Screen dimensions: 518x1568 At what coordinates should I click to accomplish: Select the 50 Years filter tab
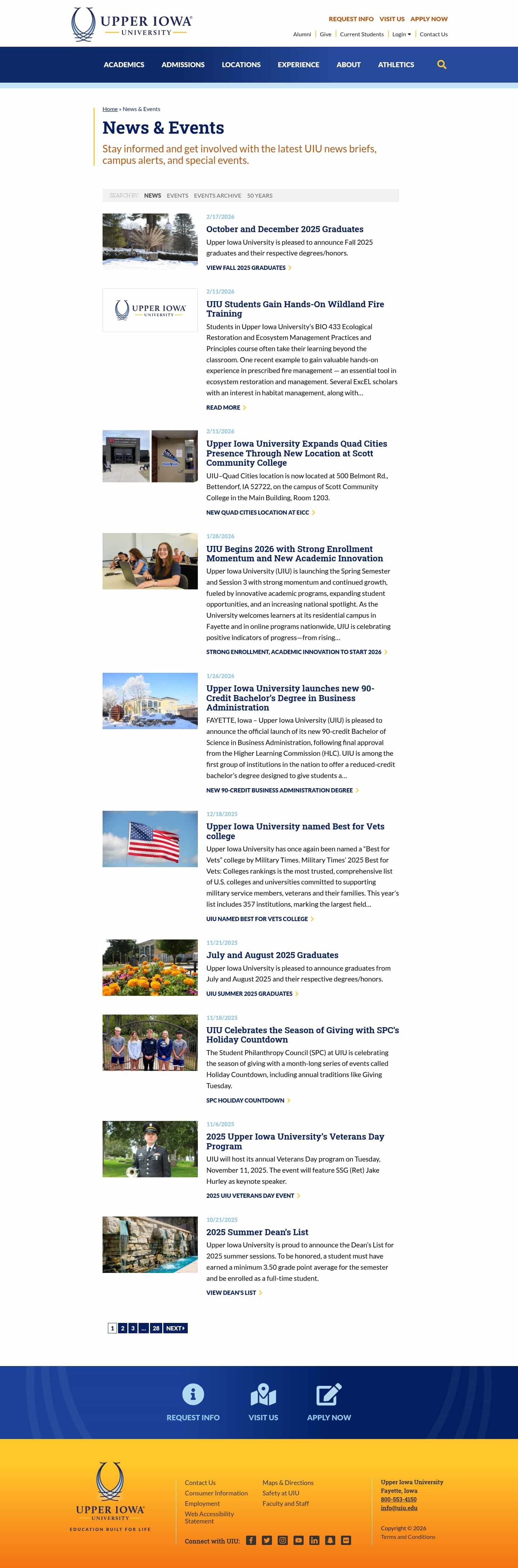(260, 196)
